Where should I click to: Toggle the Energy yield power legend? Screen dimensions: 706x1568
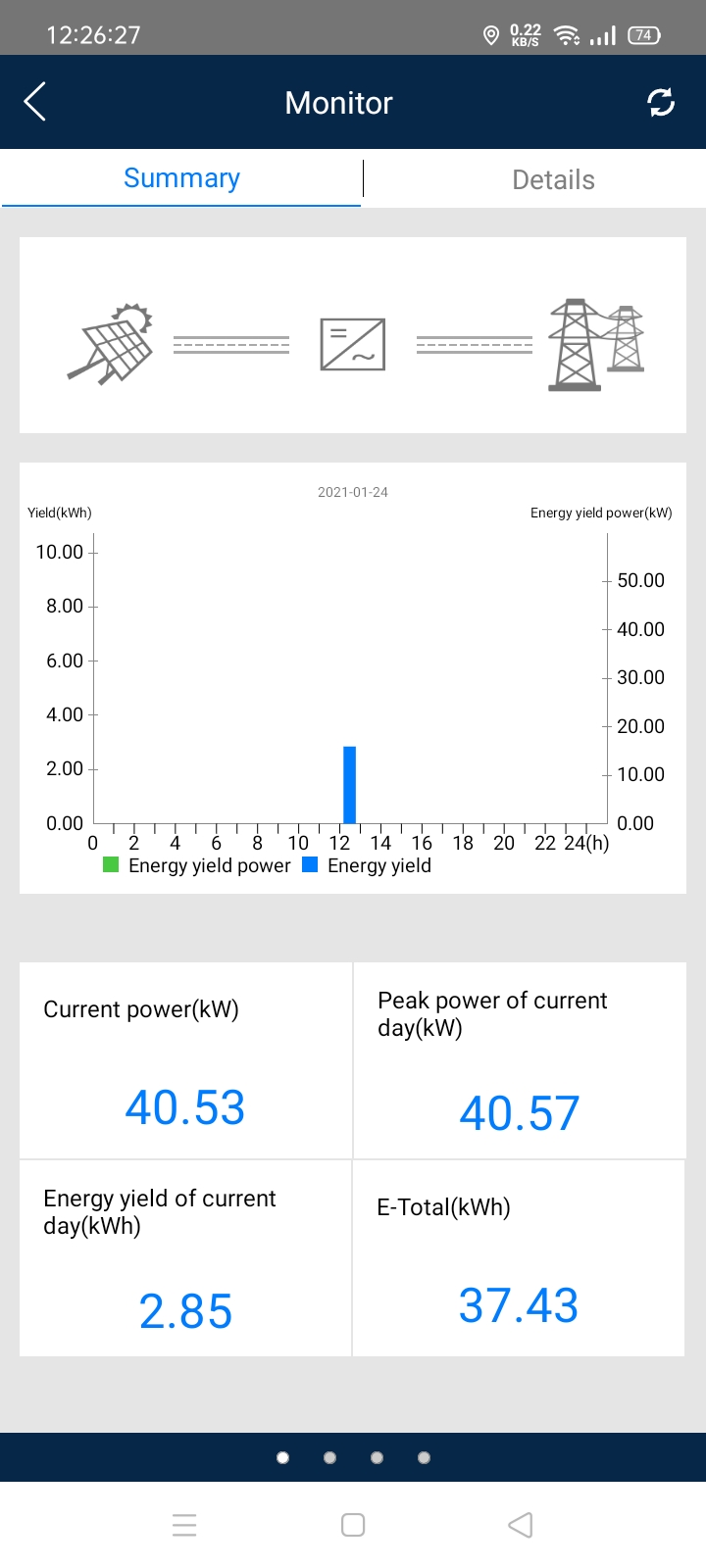point(197,865)
